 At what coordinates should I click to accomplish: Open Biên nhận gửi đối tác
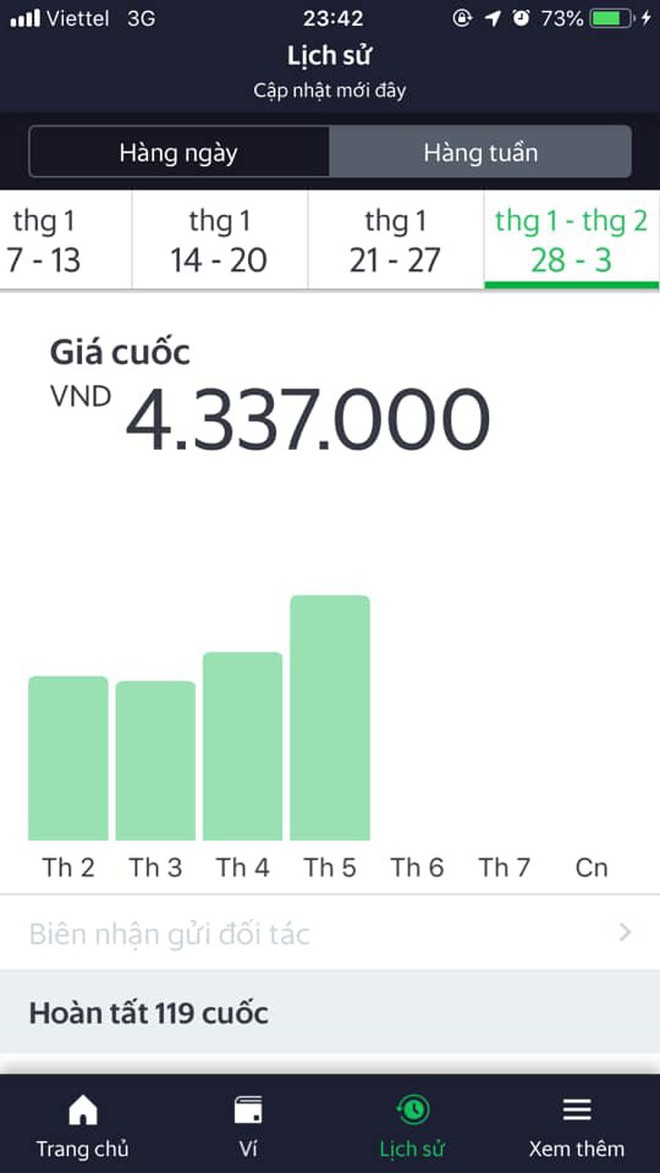330,934
